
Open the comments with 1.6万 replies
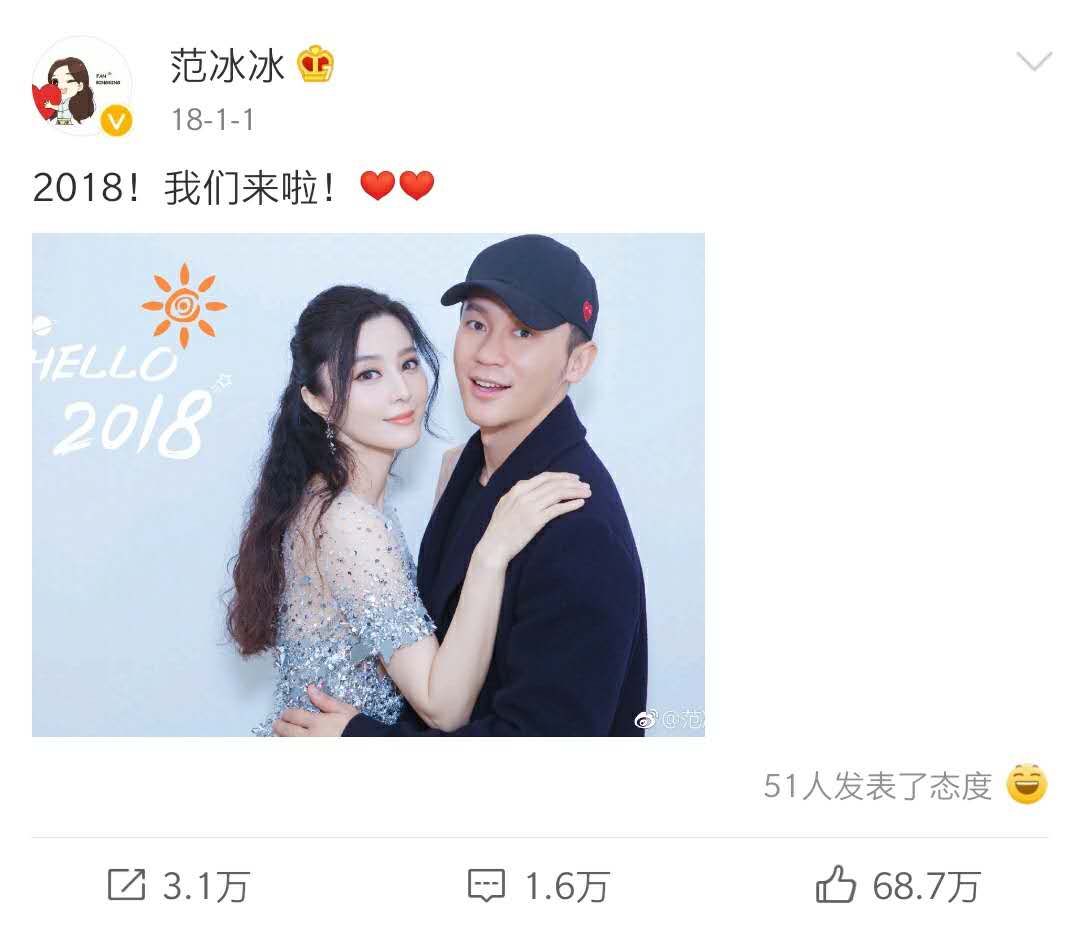point(538,885)
